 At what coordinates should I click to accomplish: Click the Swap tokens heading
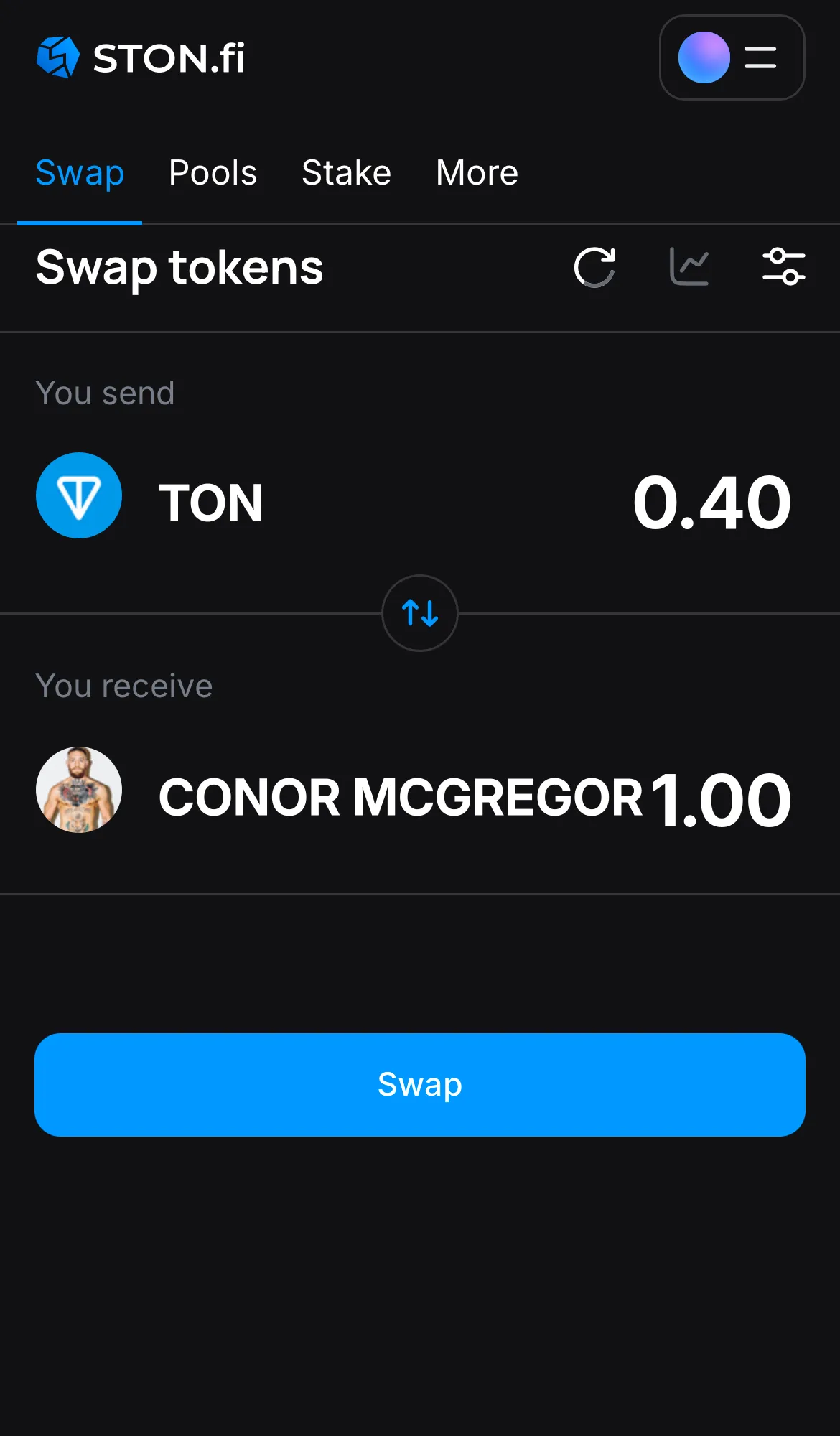point(179,268)
